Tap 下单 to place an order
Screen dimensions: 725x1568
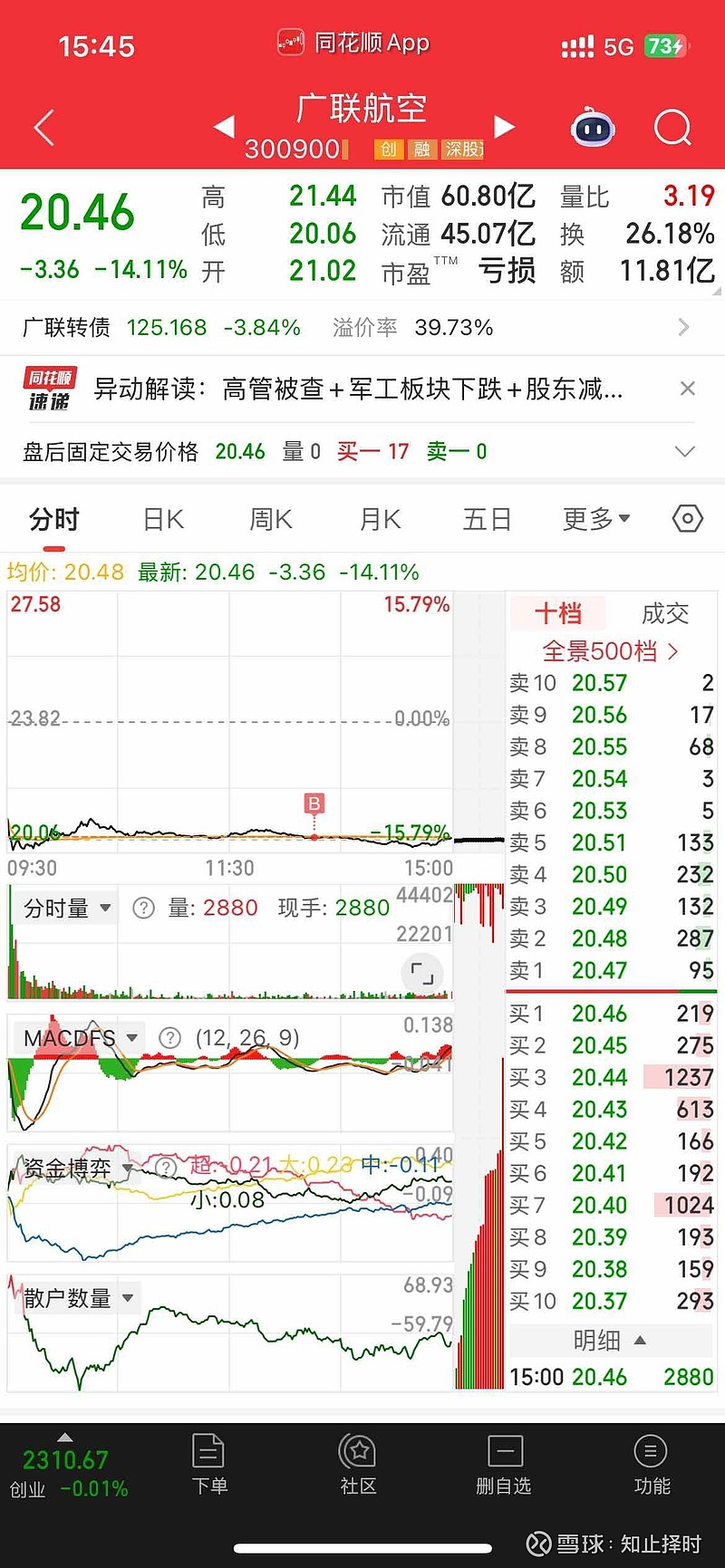tap(209, 1465)
